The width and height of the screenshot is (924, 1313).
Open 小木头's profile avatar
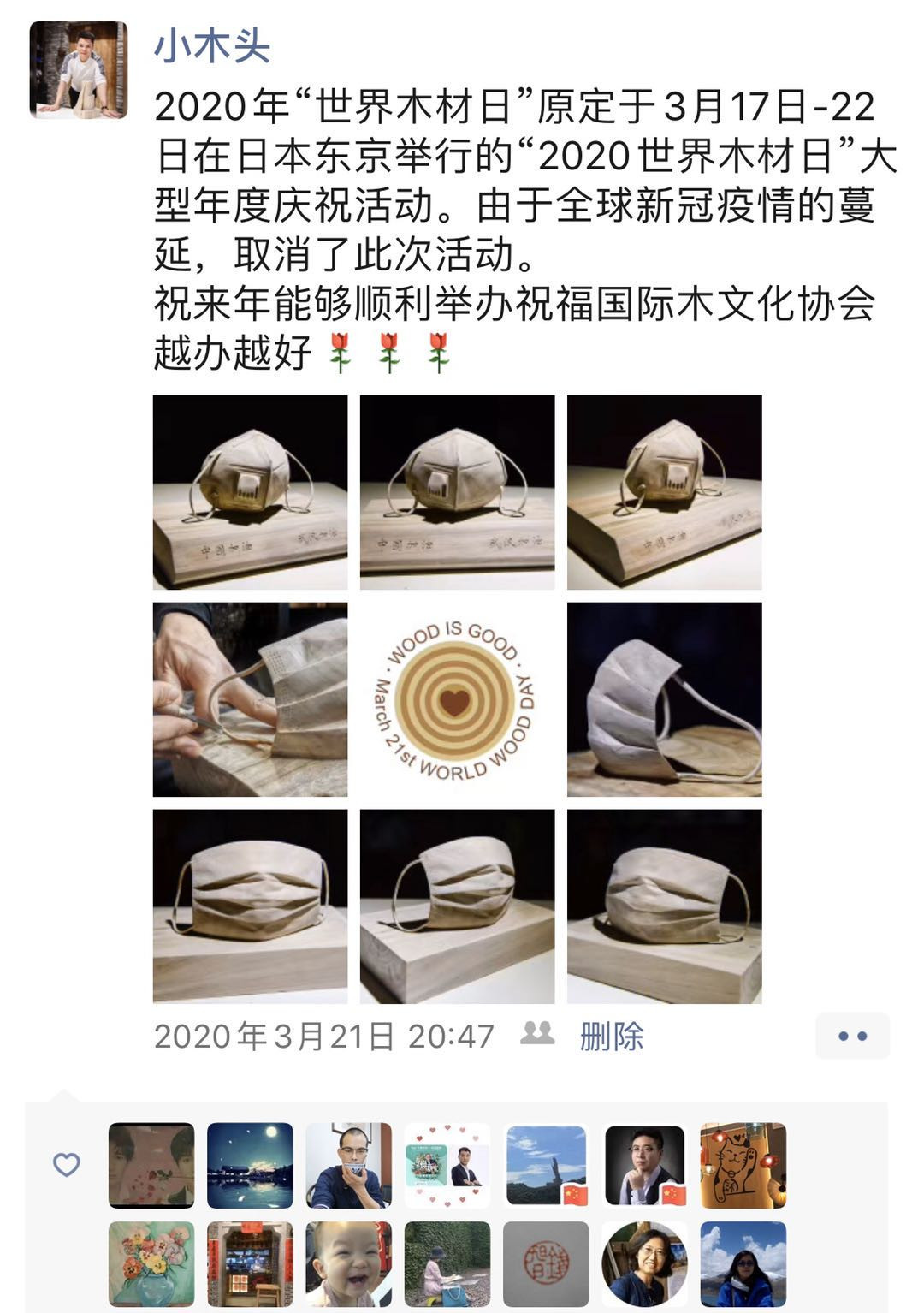point(79,69)
